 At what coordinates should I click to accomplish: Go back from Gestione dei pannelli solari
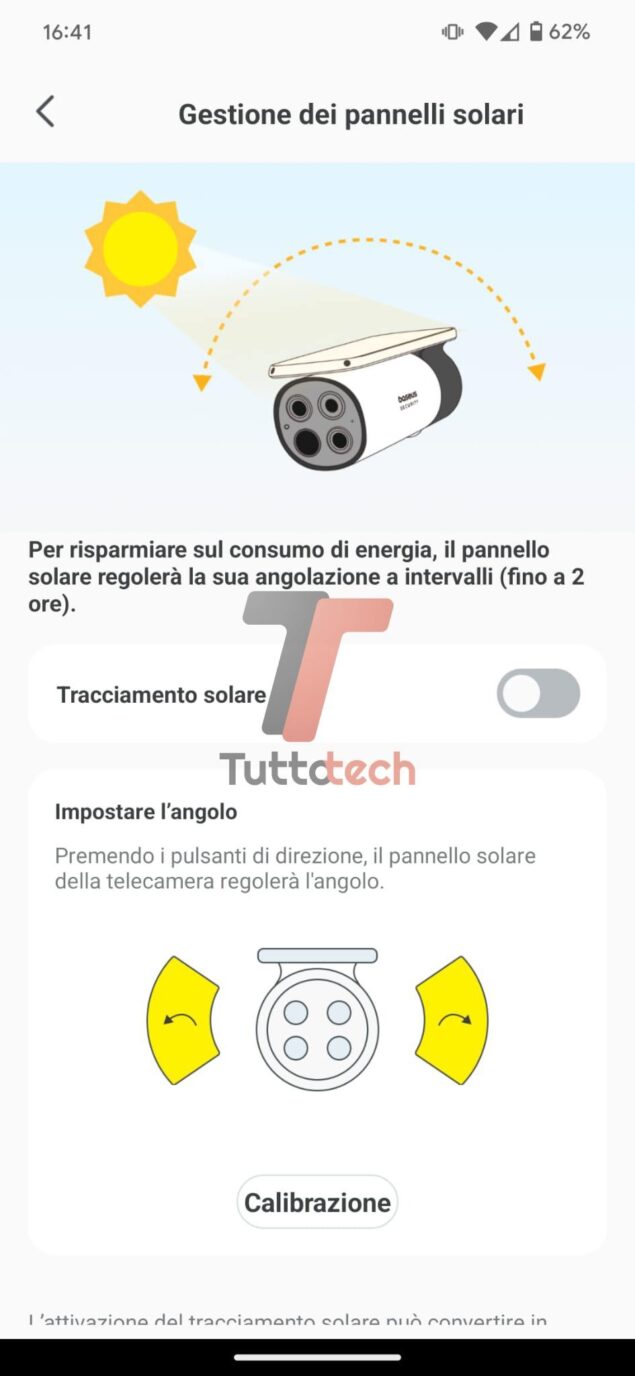(x=45, y=112)
